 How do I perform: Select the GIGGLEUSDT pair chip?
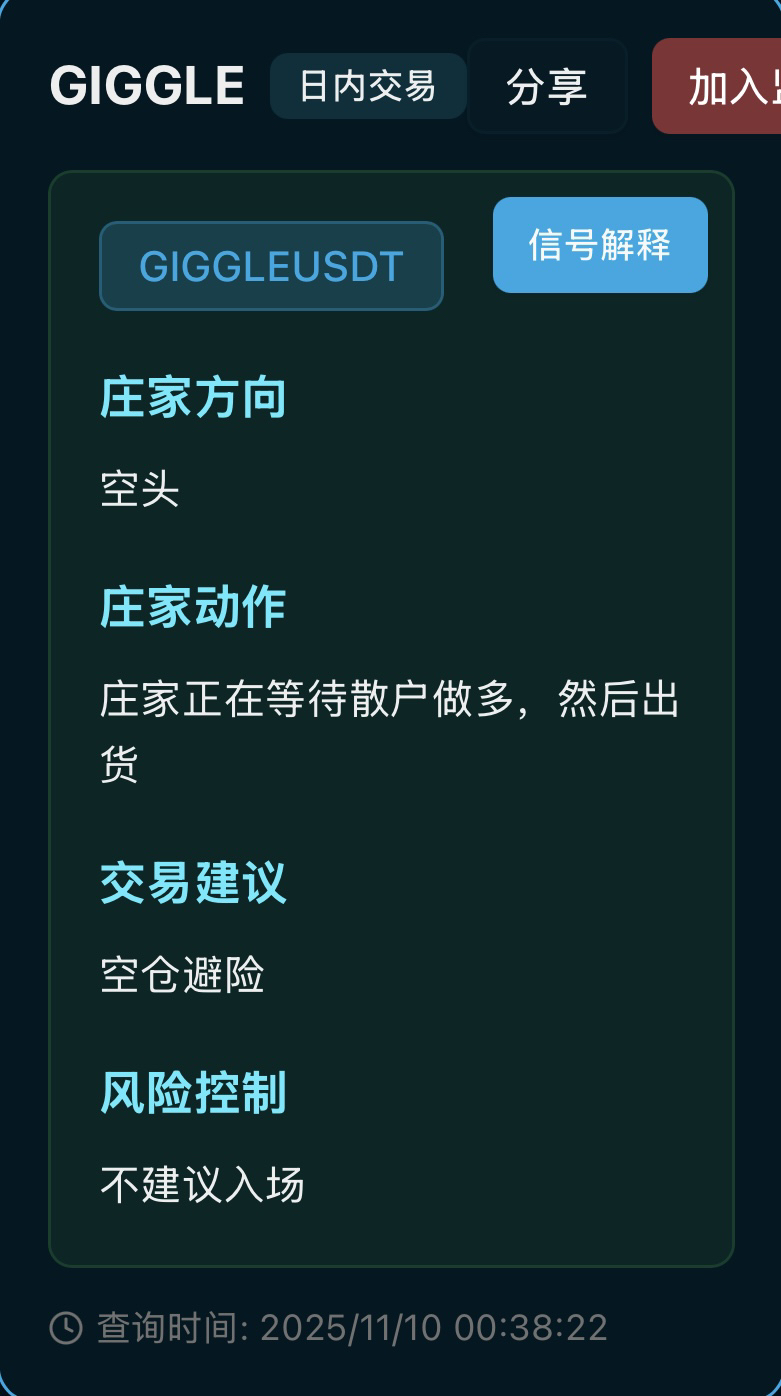(271, 266)
